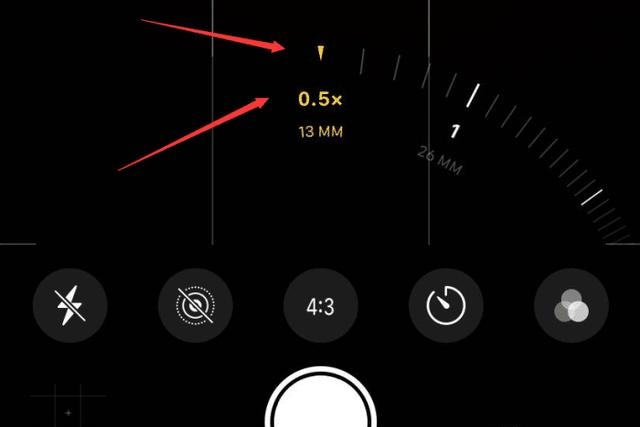Toggle the Live Photo setting
This screenshot has height=427, width=640.
pyautogui.click(x=195, y=307)
